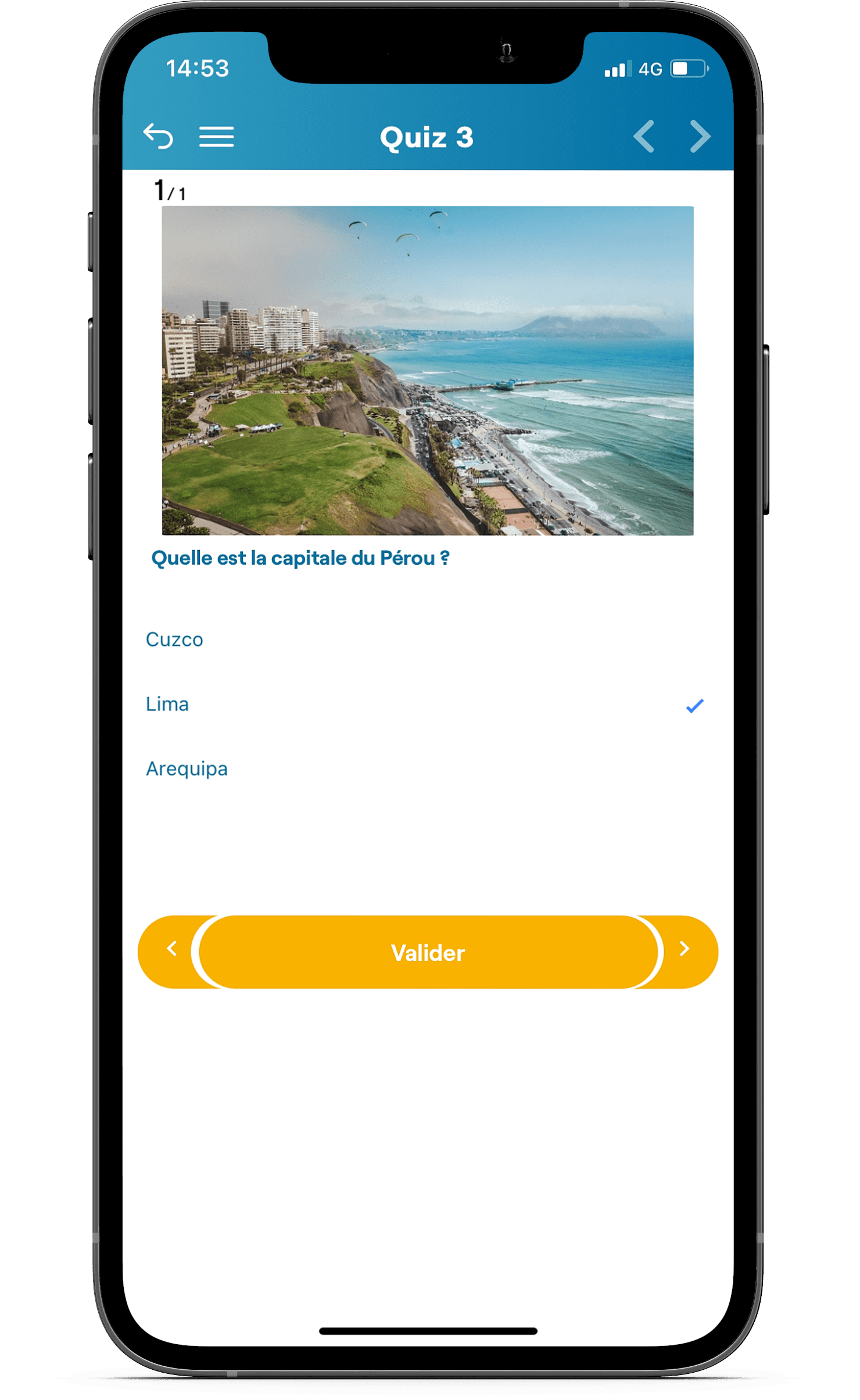
Task: Choose Arequipa as the answer
Action: (187, 769)
